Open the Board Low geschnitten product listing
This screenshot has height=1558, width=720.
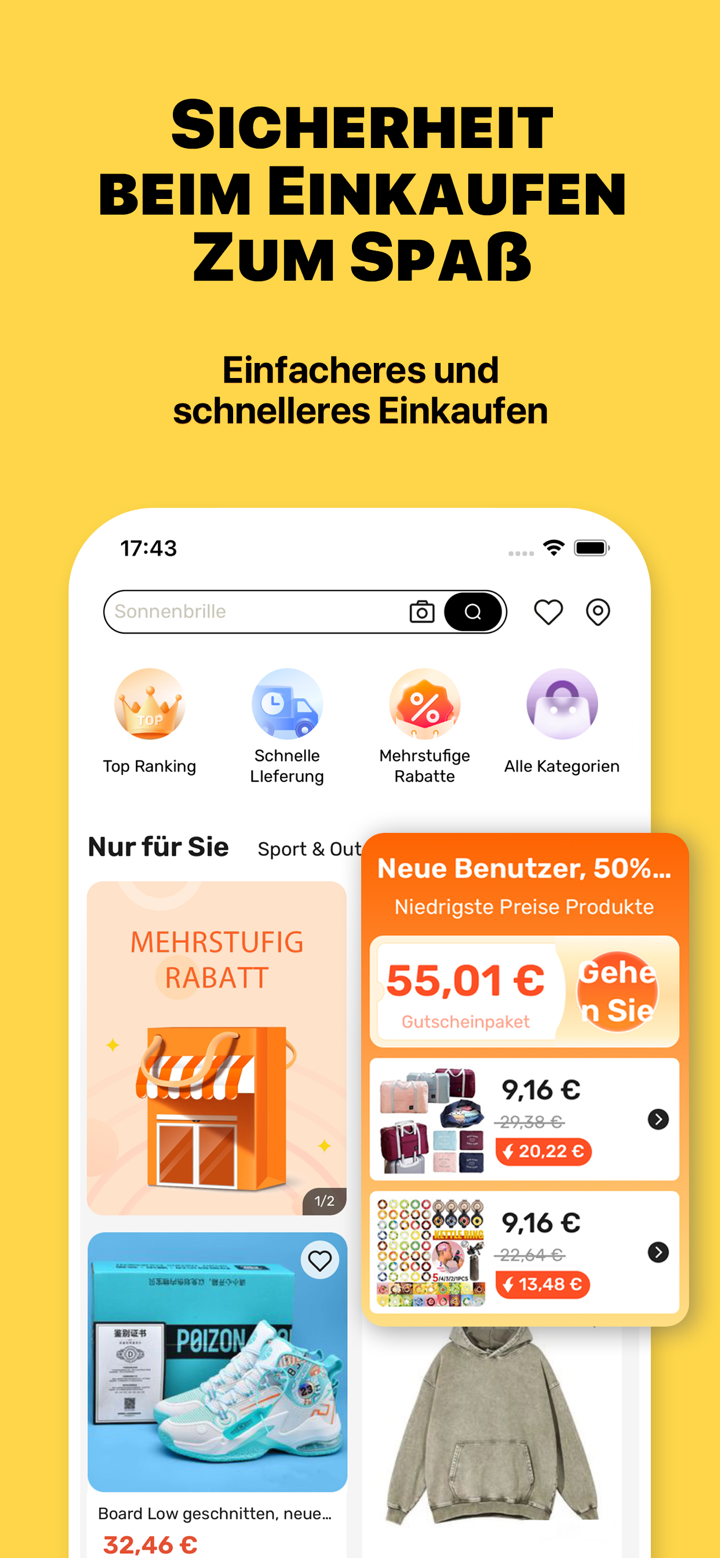(217, 1513)
